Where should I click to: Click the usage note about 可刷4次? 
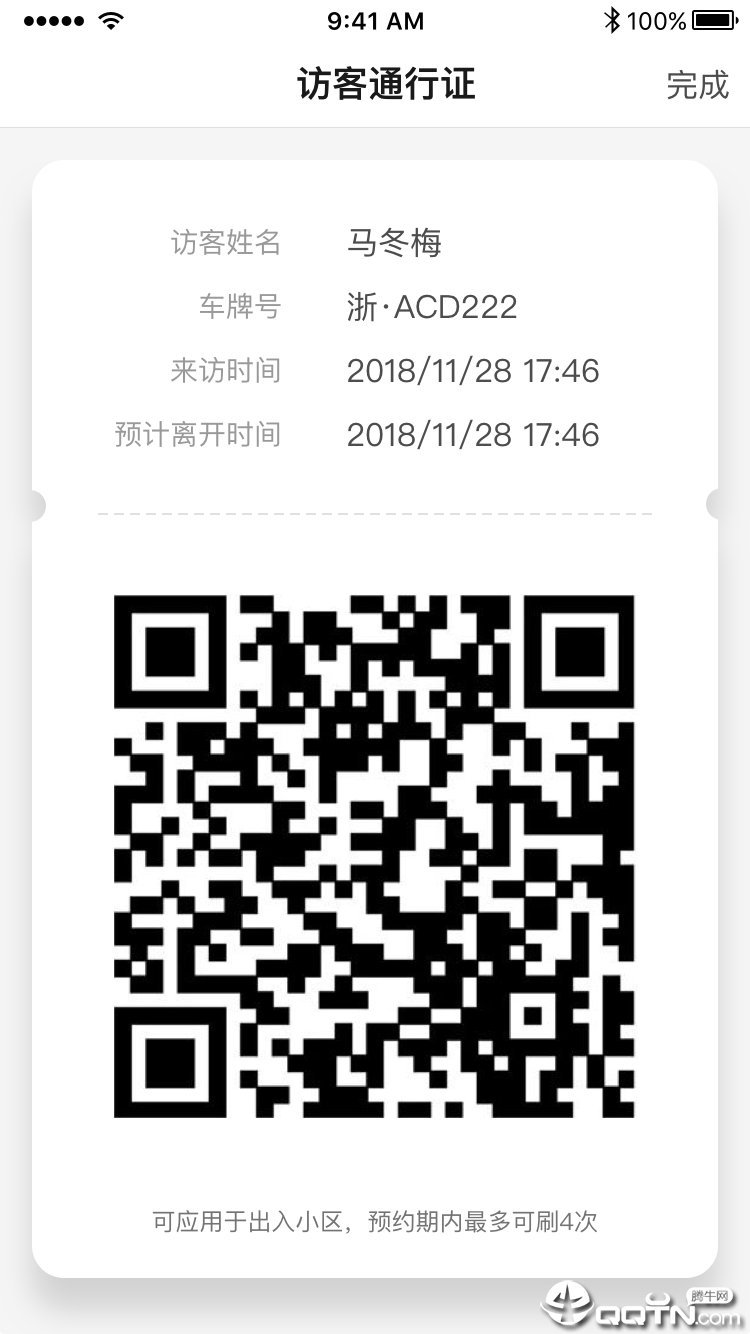[x=375, y=1220]
